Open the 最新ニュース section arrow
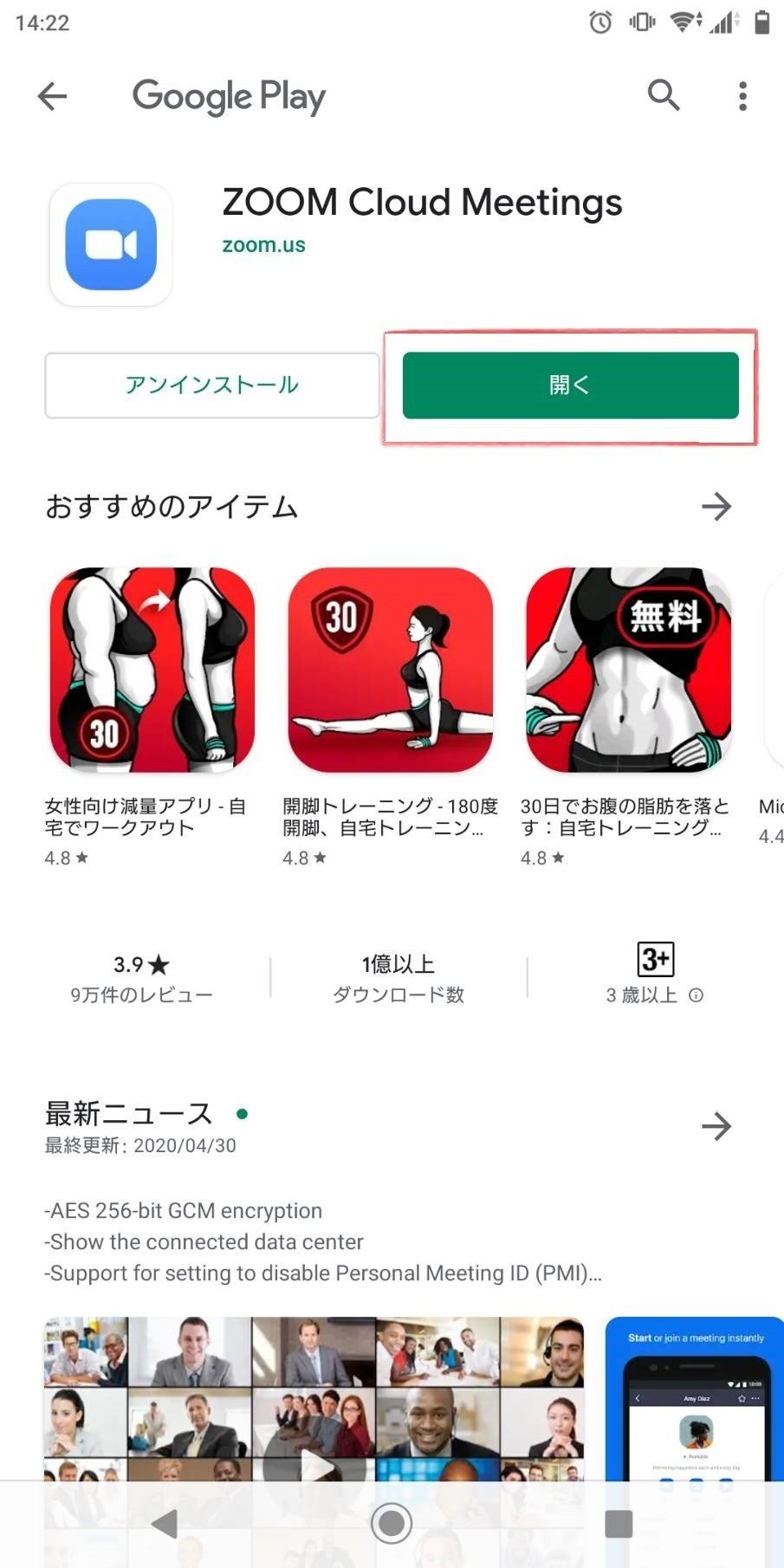This screenshot has height=1568, width=784. click(x=717, y=1127)
